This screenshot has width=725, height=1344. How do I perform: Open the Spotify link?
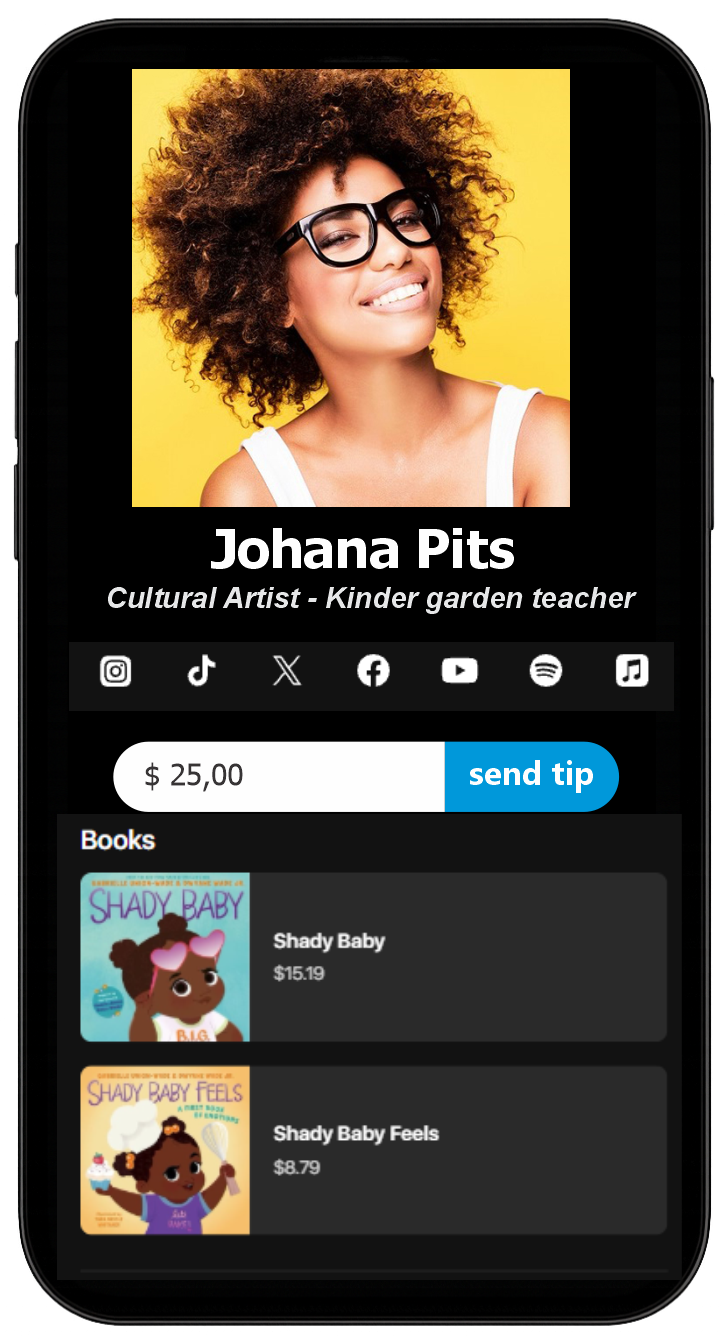[x=545, y=671]
